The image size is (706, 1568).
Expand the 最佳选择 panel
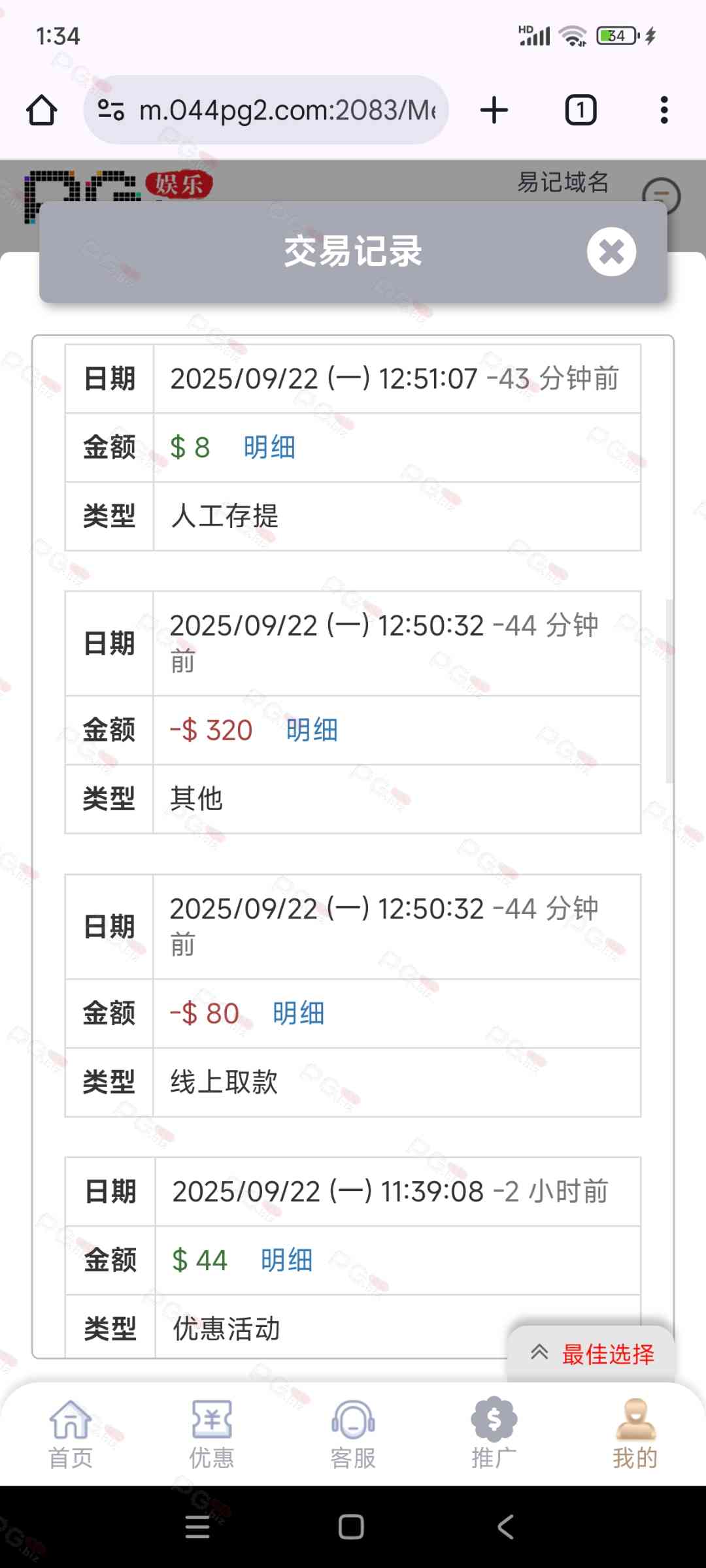[x=592, y=1354]
